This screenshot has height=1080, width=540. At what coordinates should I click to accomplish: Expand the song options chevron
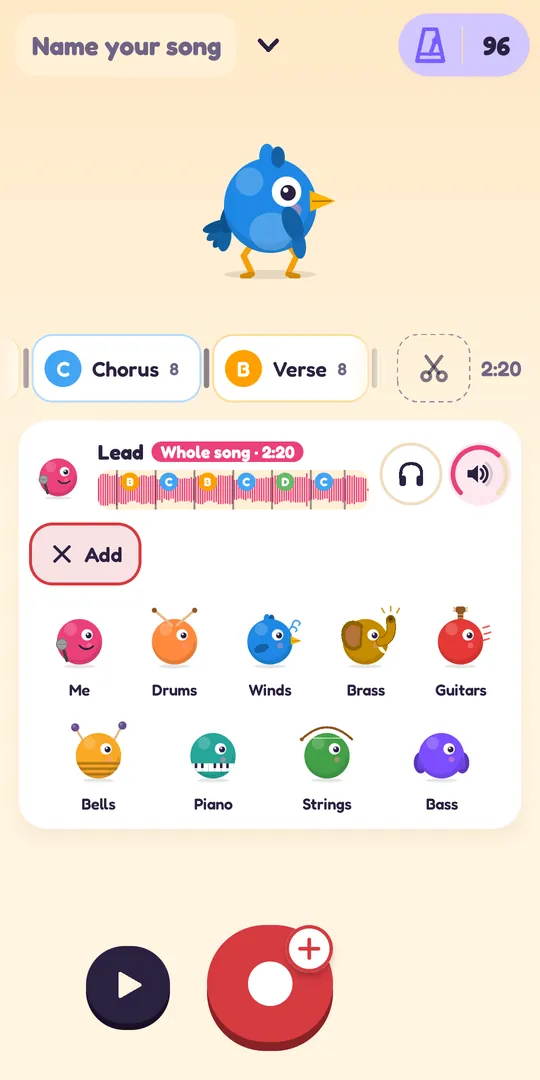(x=268, y=45)
